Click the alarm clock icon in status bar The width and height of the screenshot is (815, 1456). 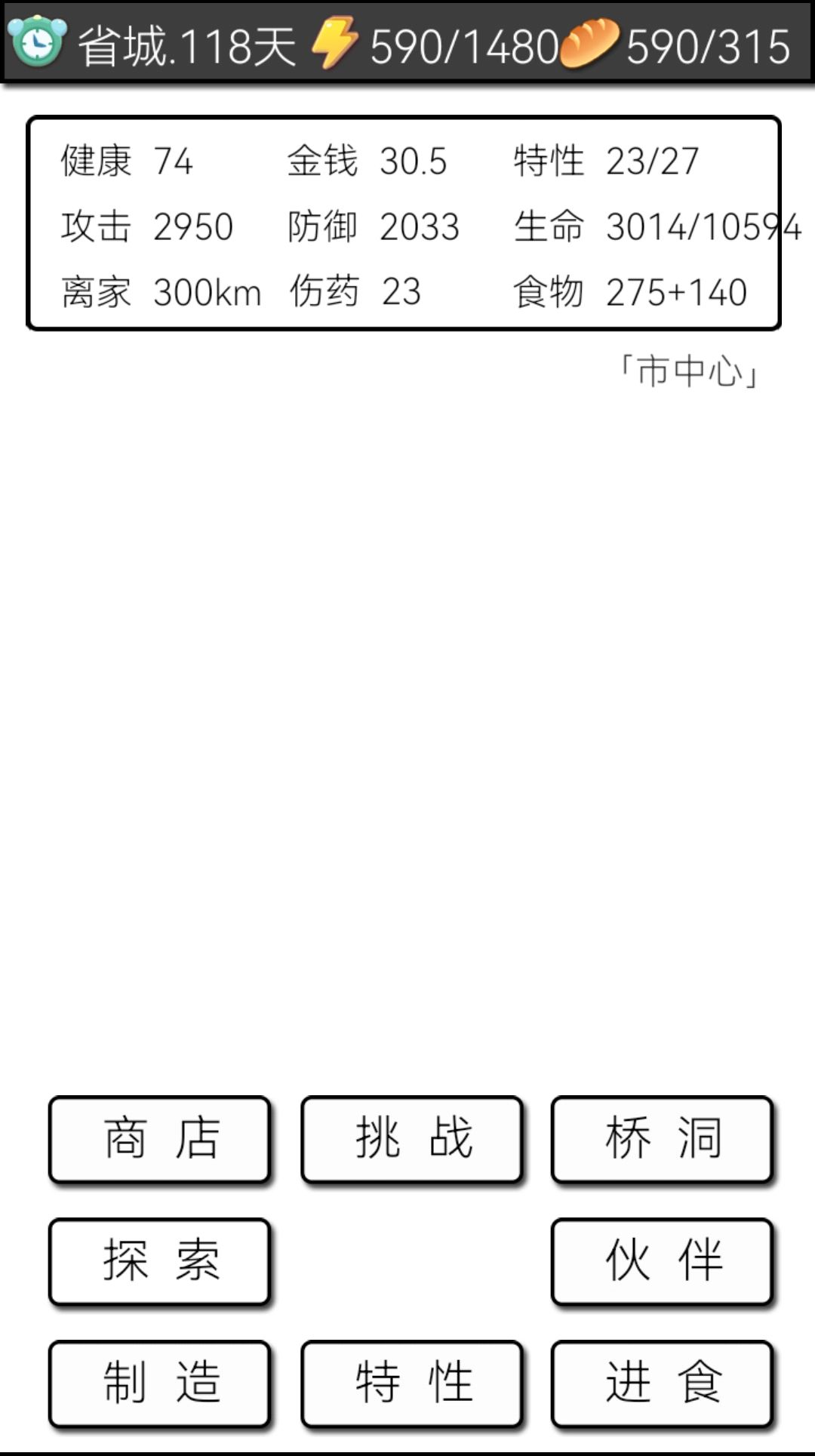(x=36, y=42)
